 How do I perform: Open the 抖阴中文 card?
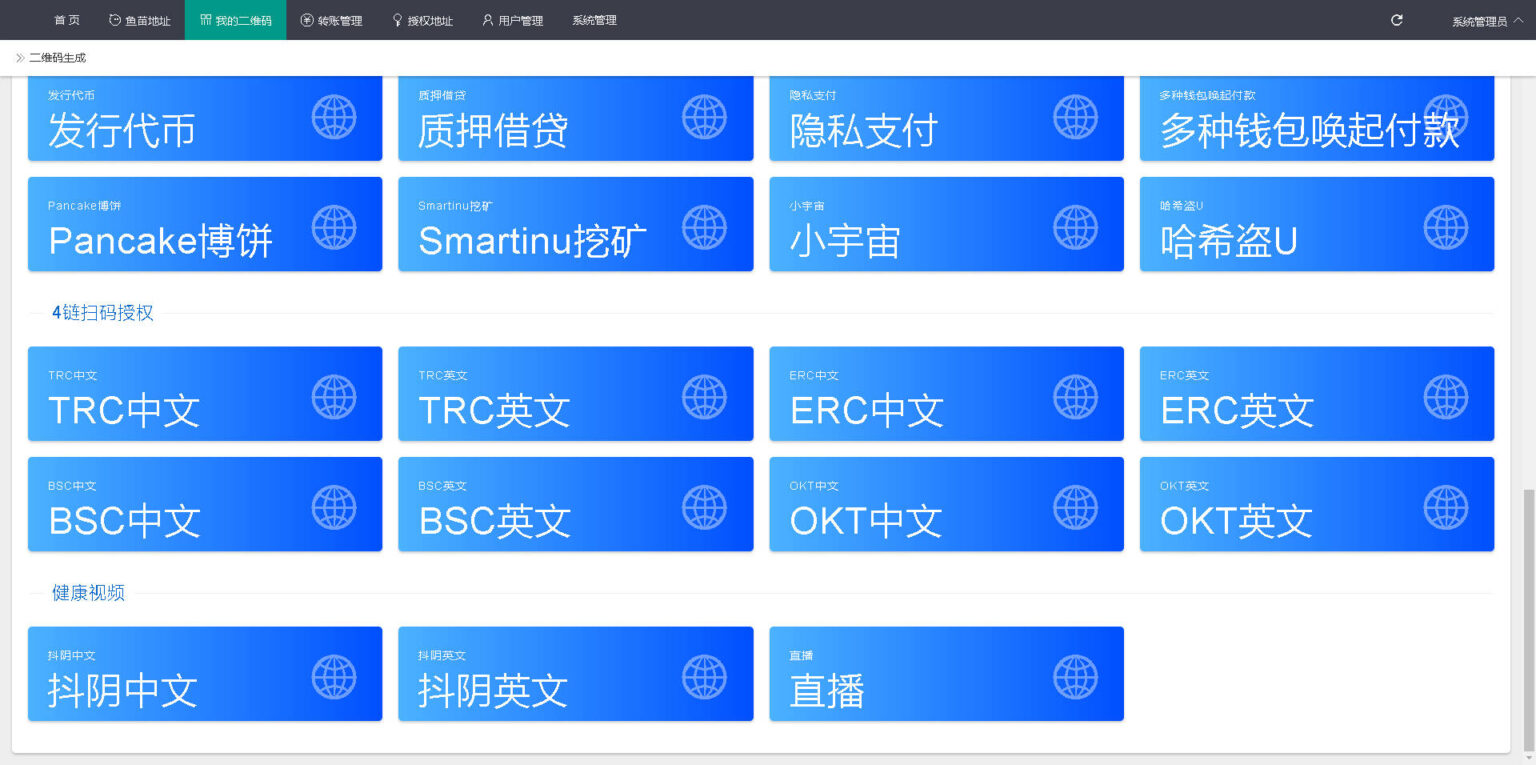[205, 674]
